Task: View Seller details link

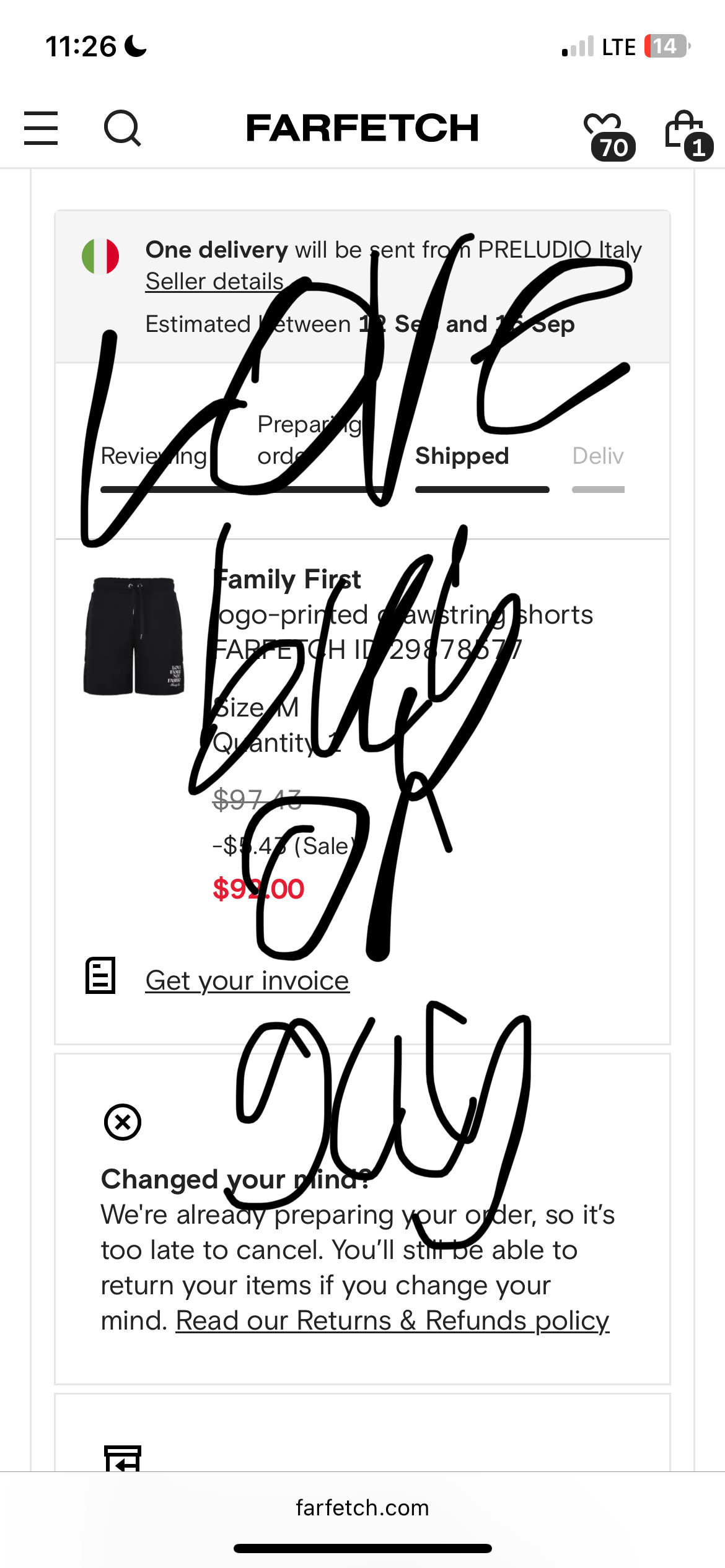Action: tap(214, 282)
